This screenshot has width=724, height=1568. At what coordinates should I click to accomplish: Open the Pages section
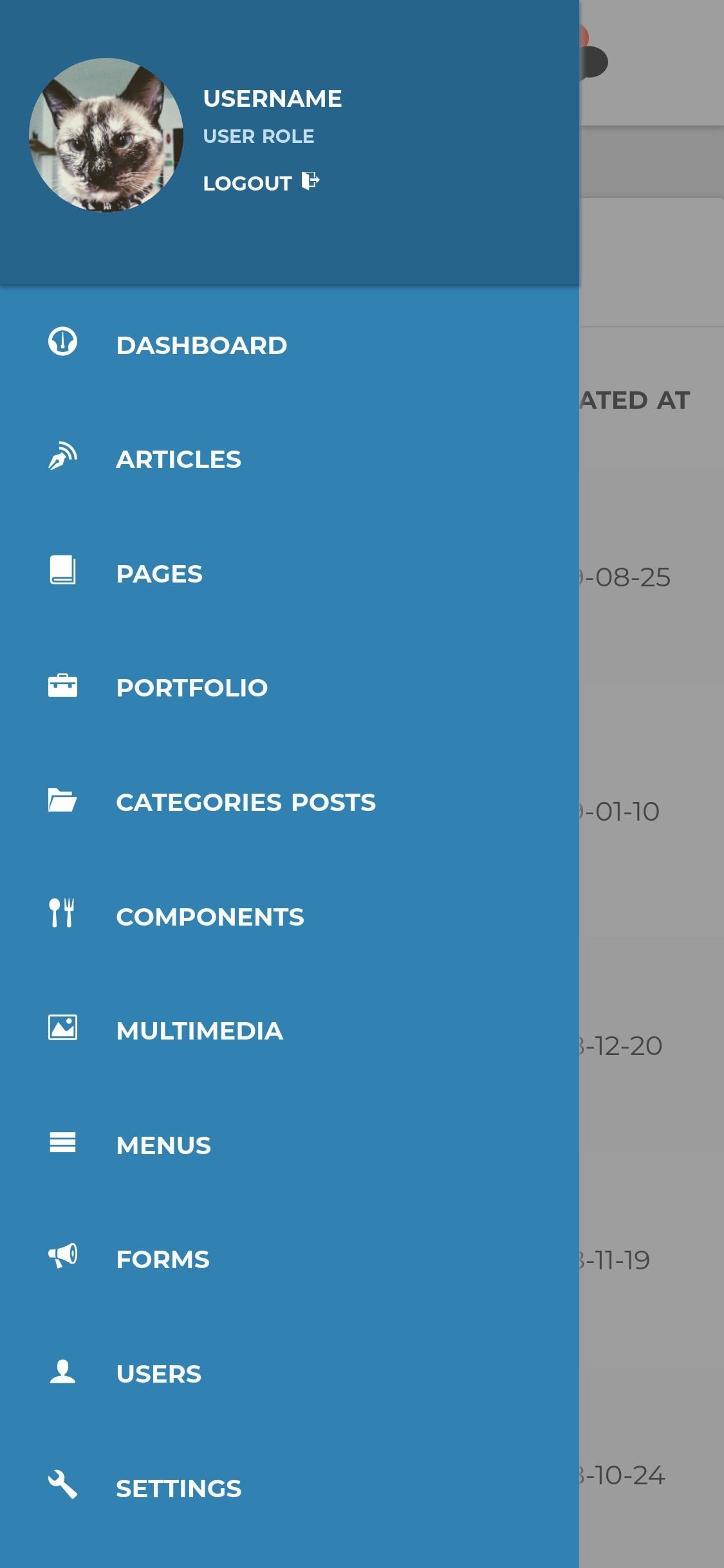(290, 574)
